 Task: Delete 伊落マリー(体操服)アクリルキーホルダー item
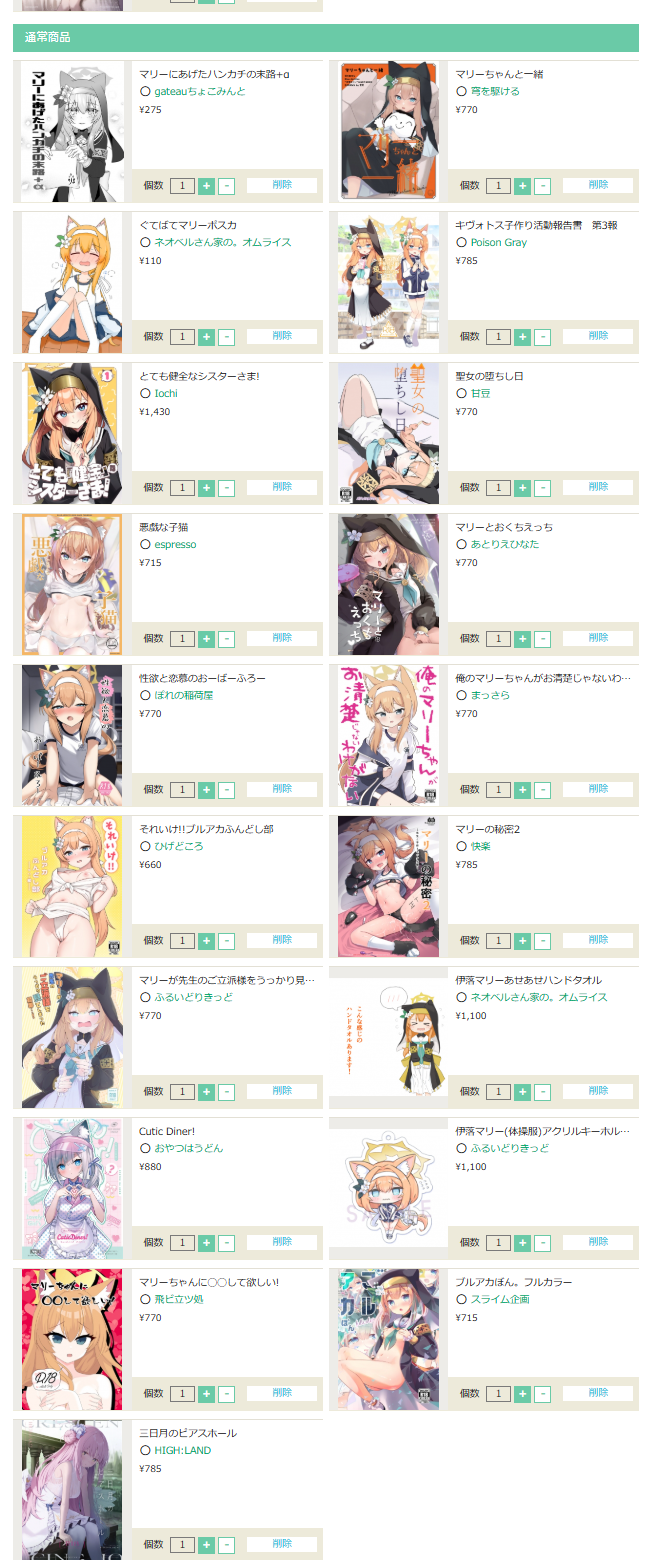[x=598, y=1242]
